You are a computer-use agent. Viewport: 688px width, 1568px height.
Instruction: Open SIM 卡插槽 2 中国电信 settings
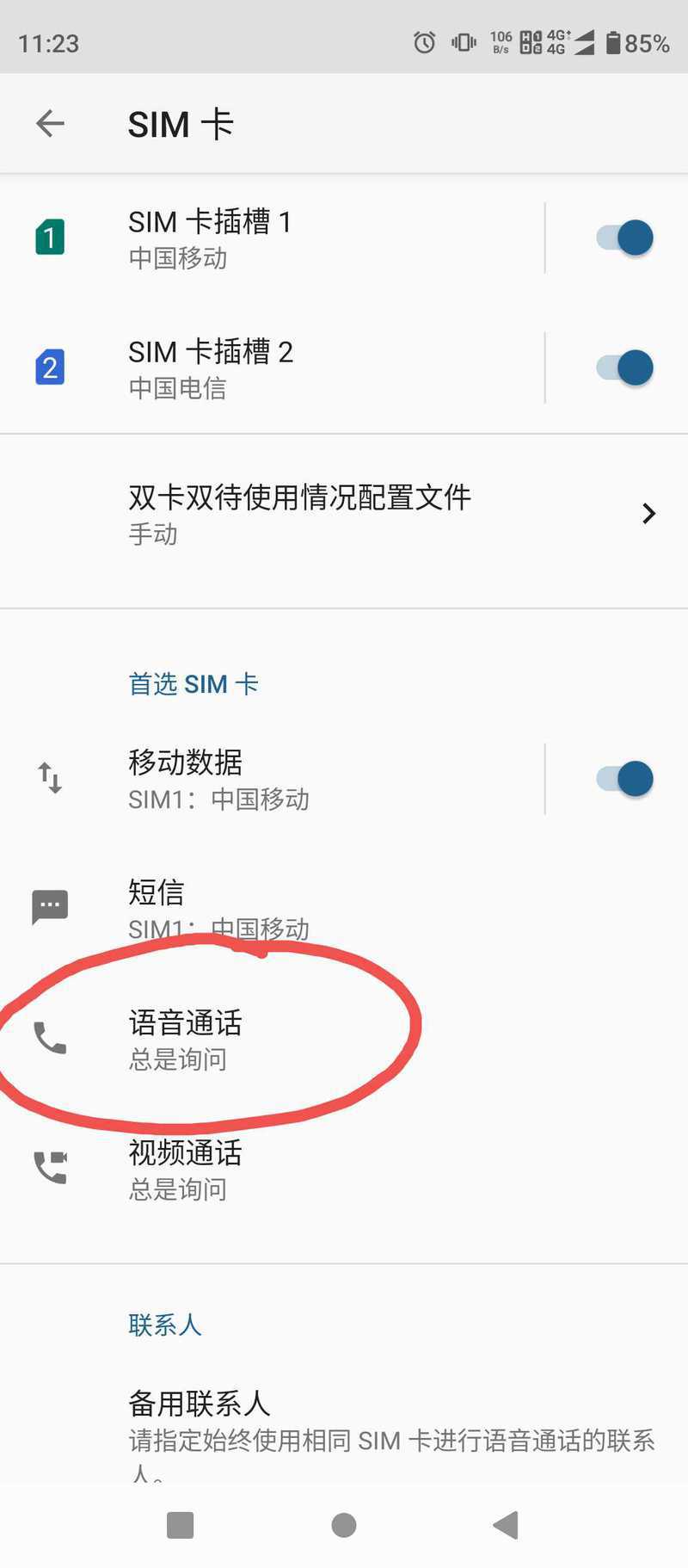[272, 368]
